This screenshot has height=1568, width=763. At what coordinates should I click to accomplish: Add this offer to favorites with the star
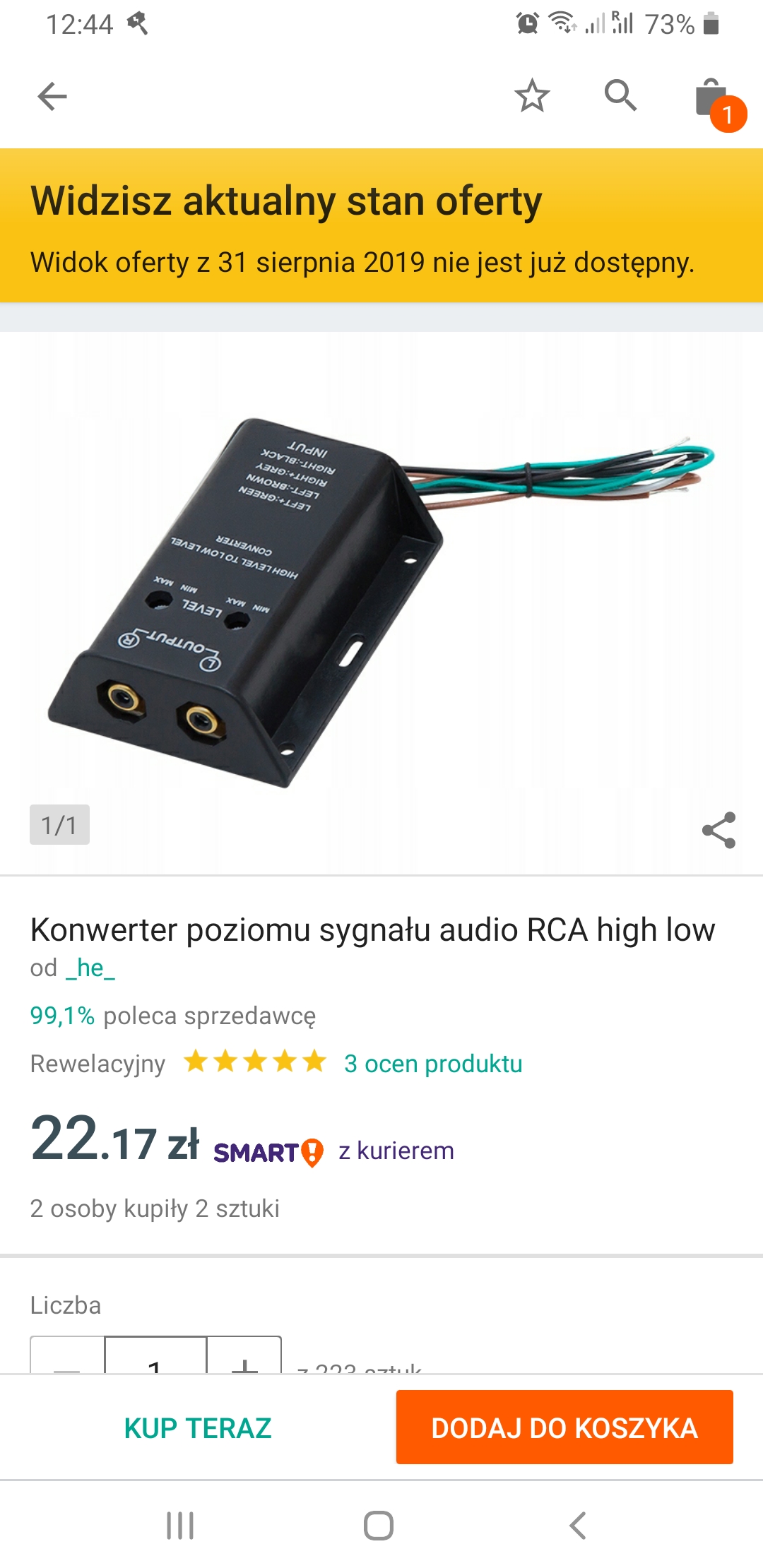tap(531, 96)
